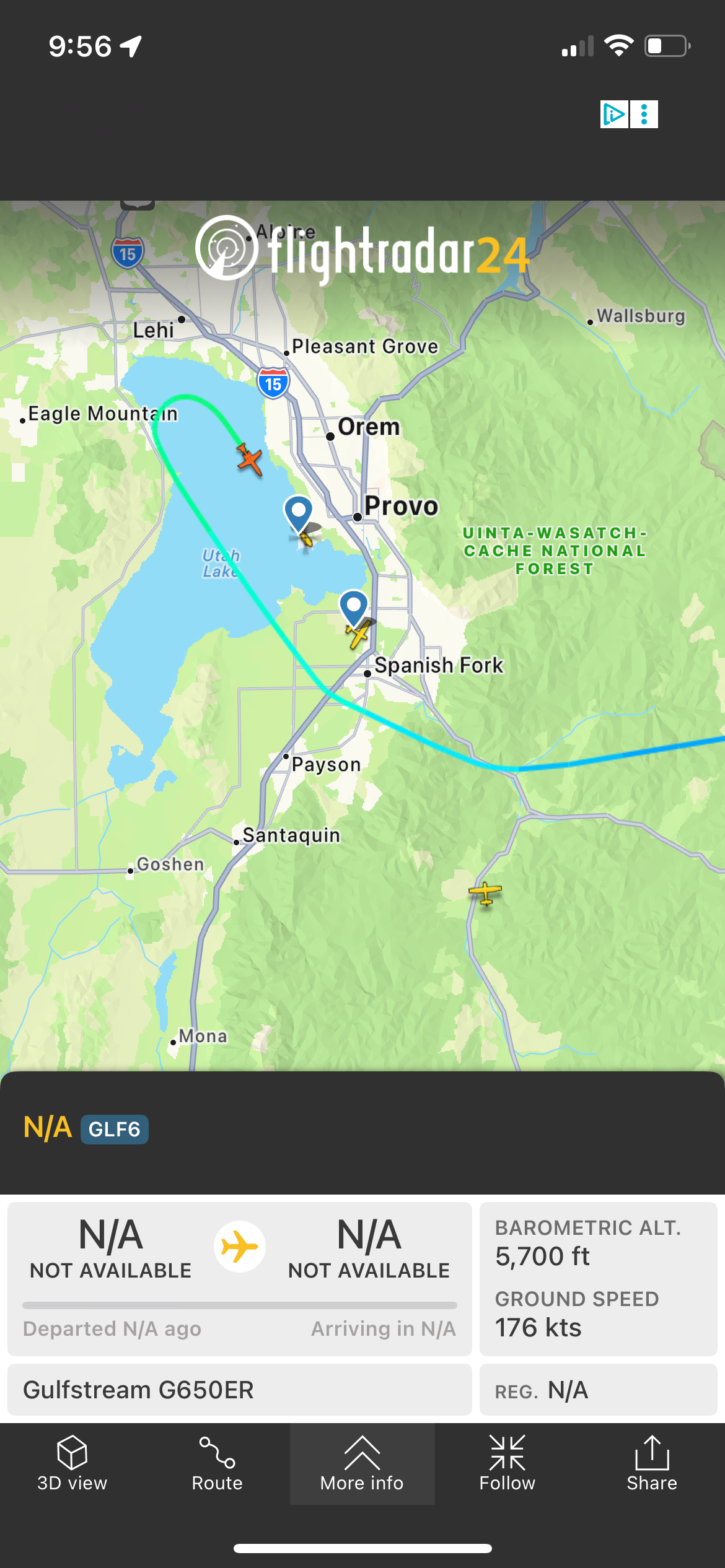Select the orange aircraft over Utah Lake

click(250, 460)
